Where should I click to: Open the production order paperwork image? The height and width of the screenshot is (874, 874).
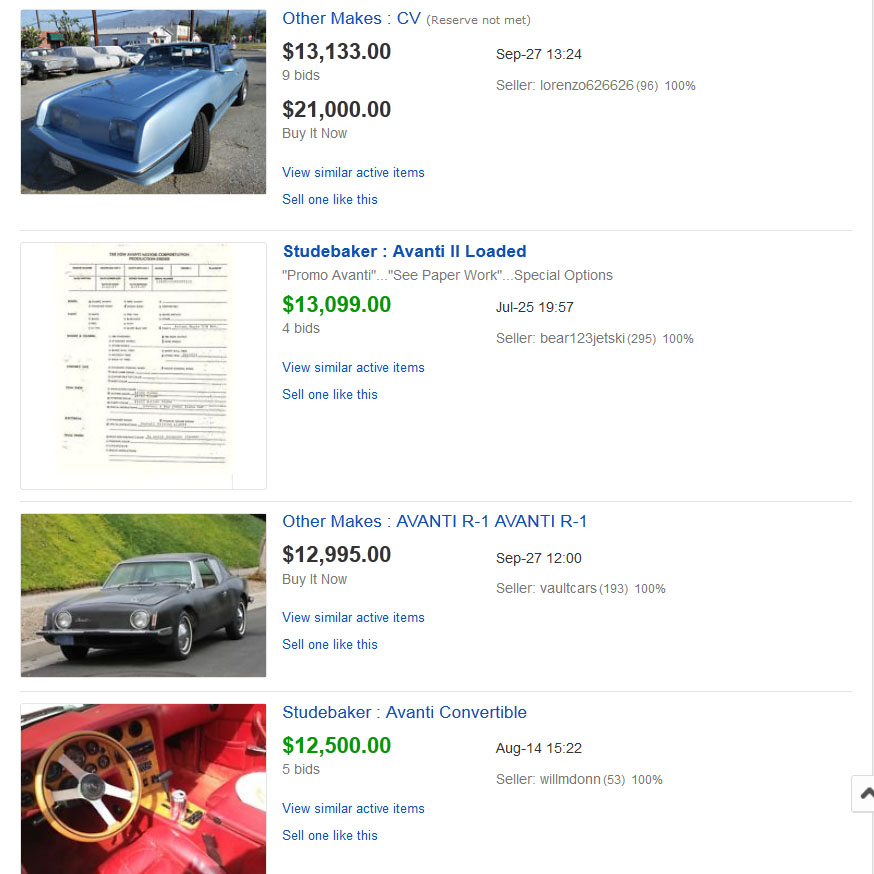(x=143, y=366)
